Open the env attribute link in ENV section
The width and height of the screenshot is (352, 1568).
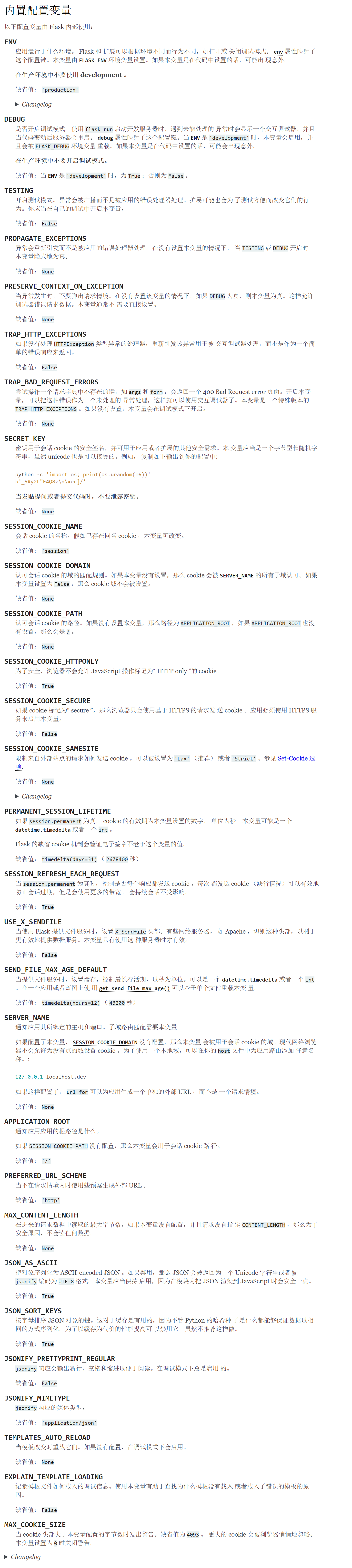coord(278,52)
